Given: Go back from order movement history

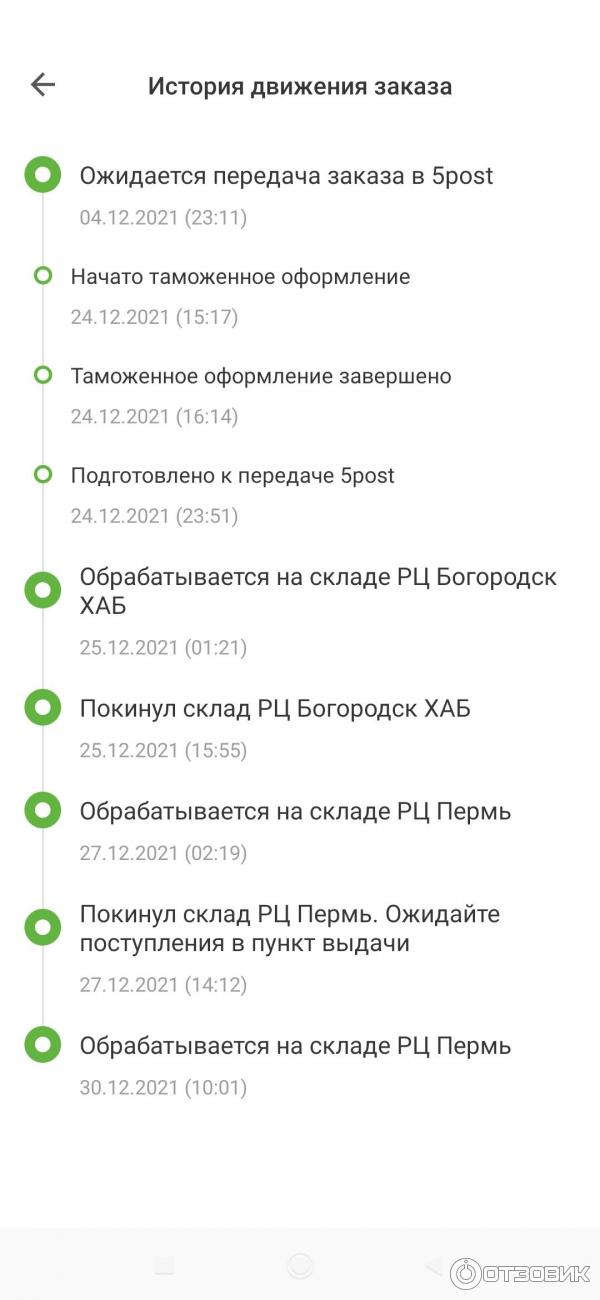Looking at the screenshot, I should coord(43,85).
